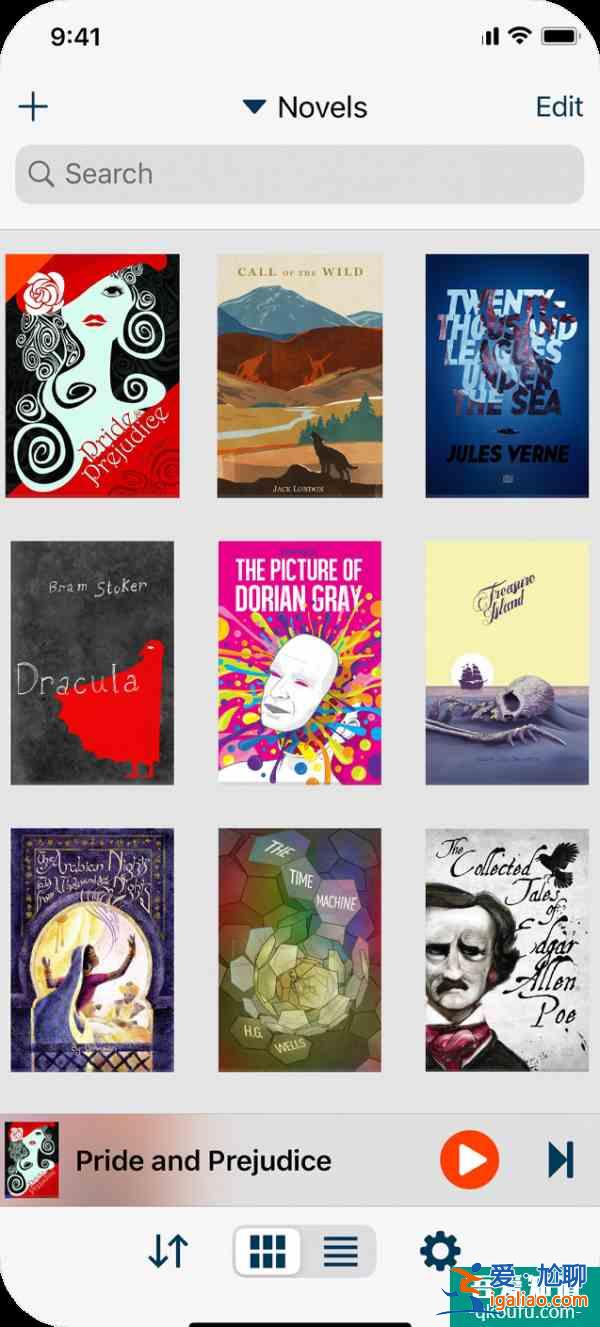Open Twenty Thousand Leagues Under the Sea
Screen dimensions: 600x1327
tap(506, 376)
